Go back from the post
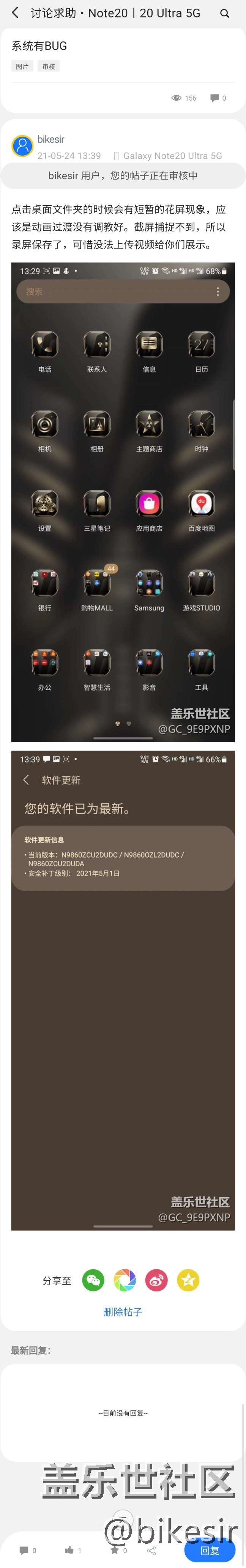The width and height of the screenshot is (246, 1568). pos(15,13)
